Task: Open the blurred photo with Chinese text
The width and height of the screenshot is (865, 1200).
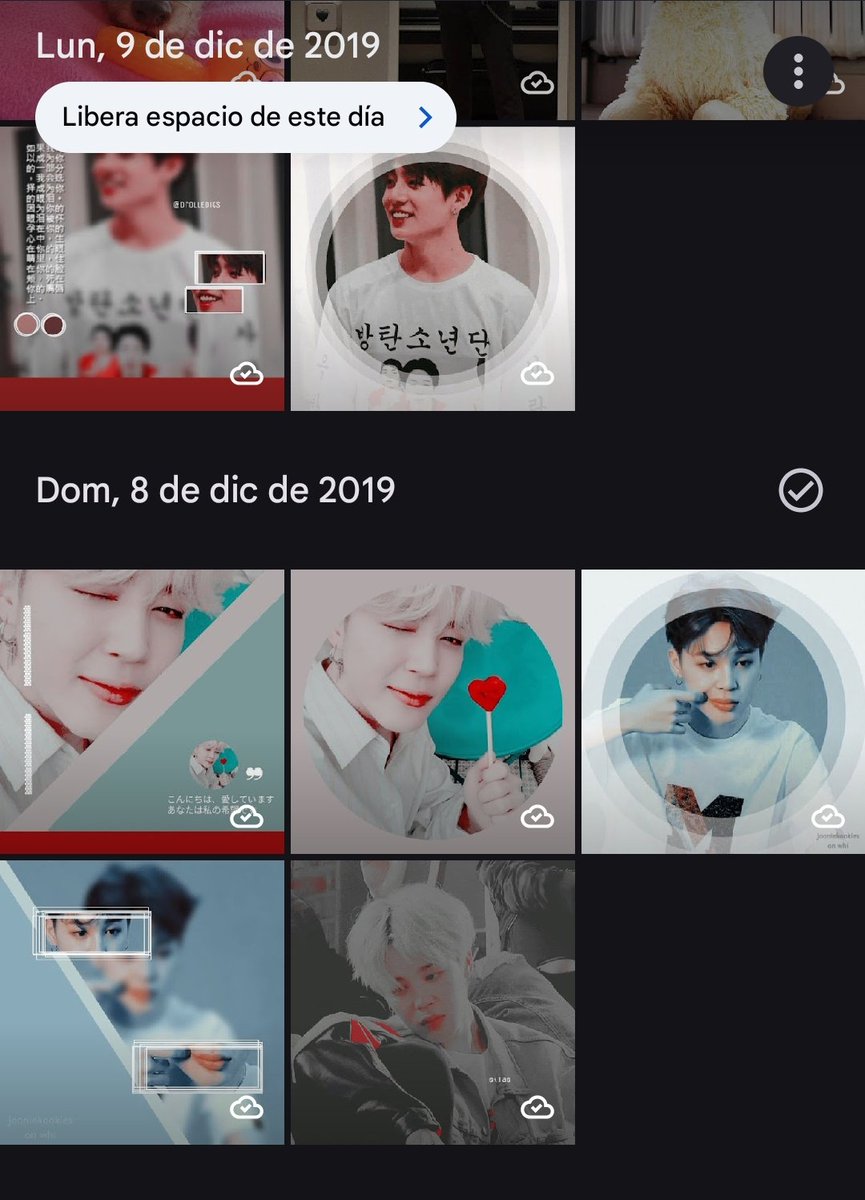Action: pyautogui.click(x=142, y=270)
